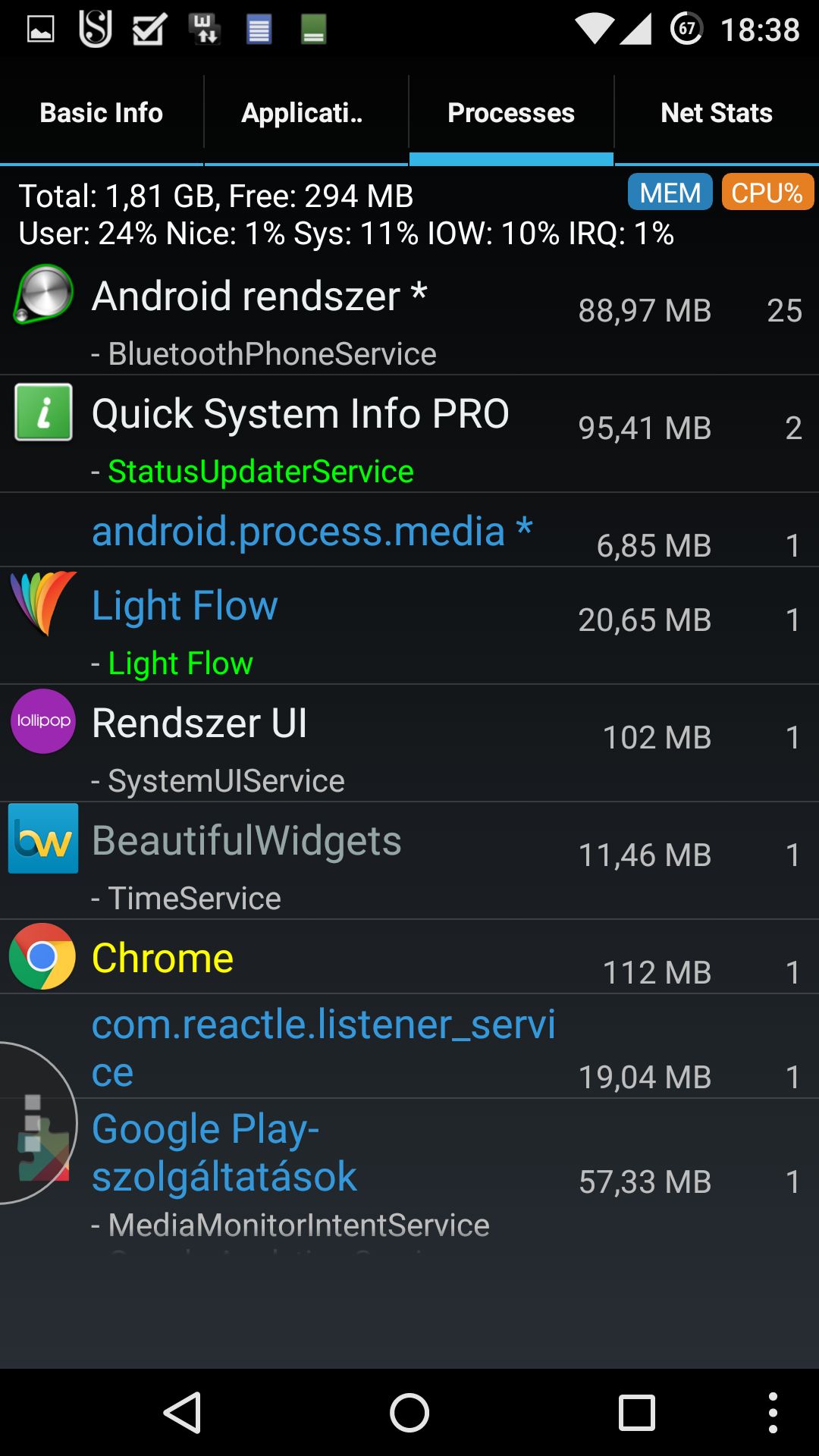Switch to the Net Stats tab
The height and width of the screenshot is (1456, 819).
[x=717, y=113]
